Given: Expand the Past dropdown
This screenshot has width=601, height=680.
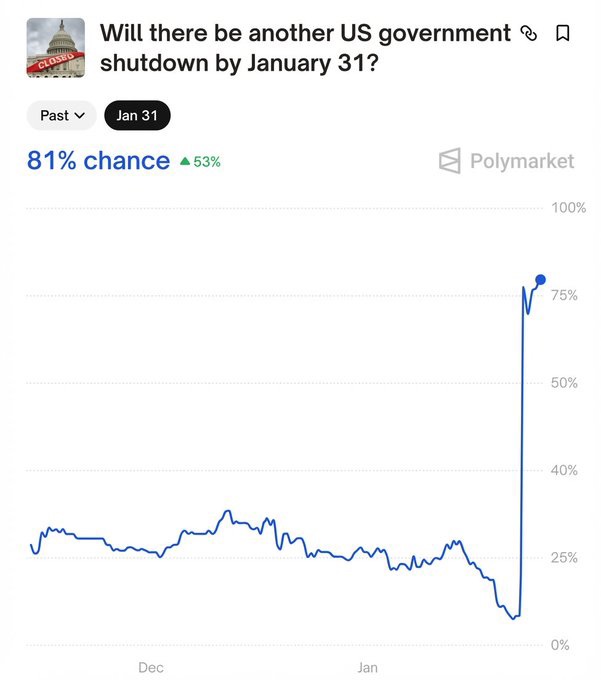Looking at the screenshot, I should [x=62, y=115].
